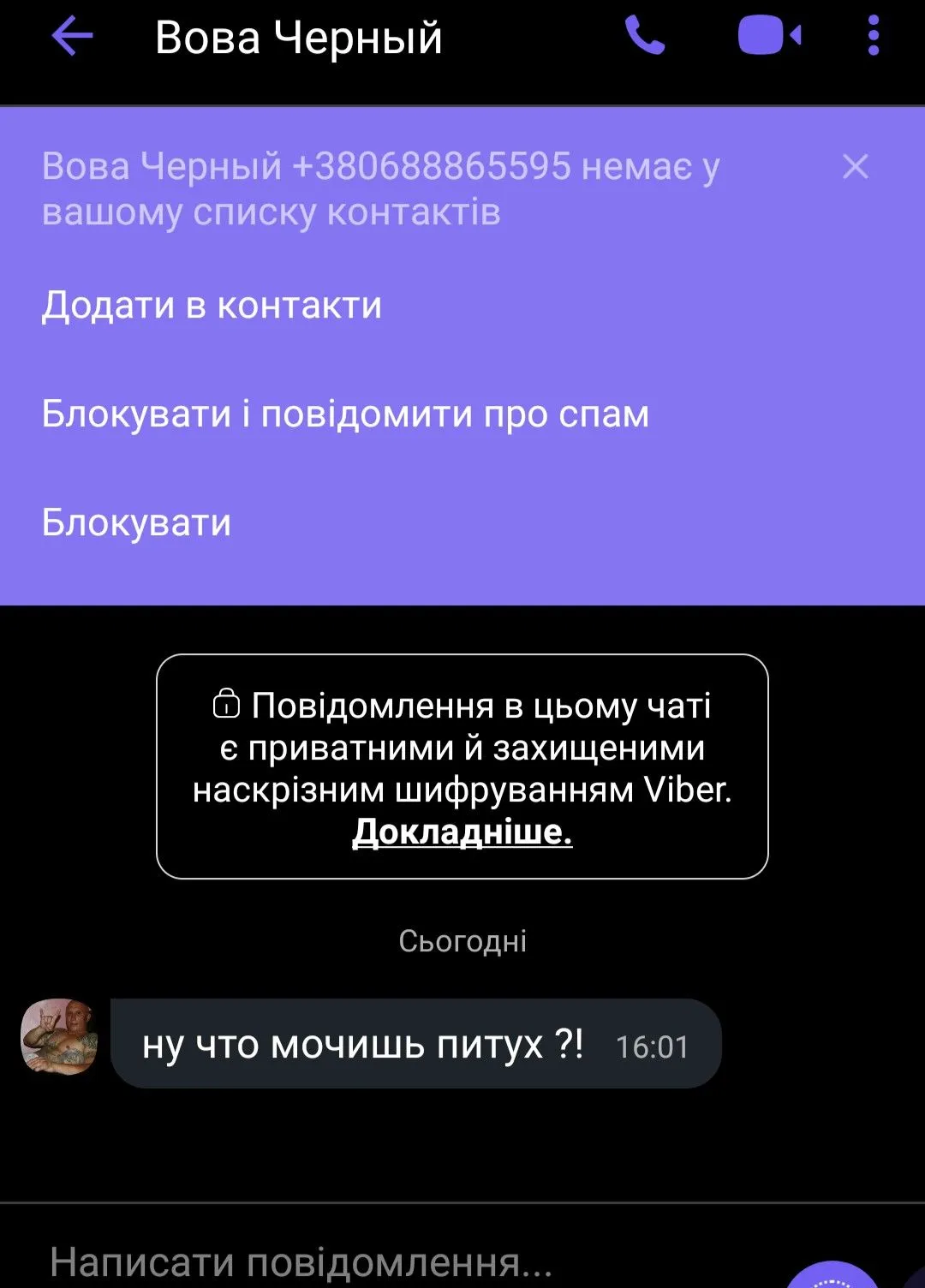This screenshot has width=925, height=1288.
Task: Tap the Блокувати option
Action: pyautogui.click(x=136, y=522)
